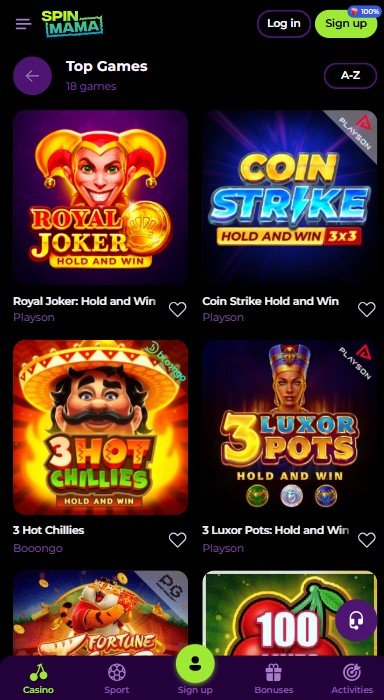This screenshot has height=700, width=384.
Task: Open live support headset chat
Action: [356, 620]
